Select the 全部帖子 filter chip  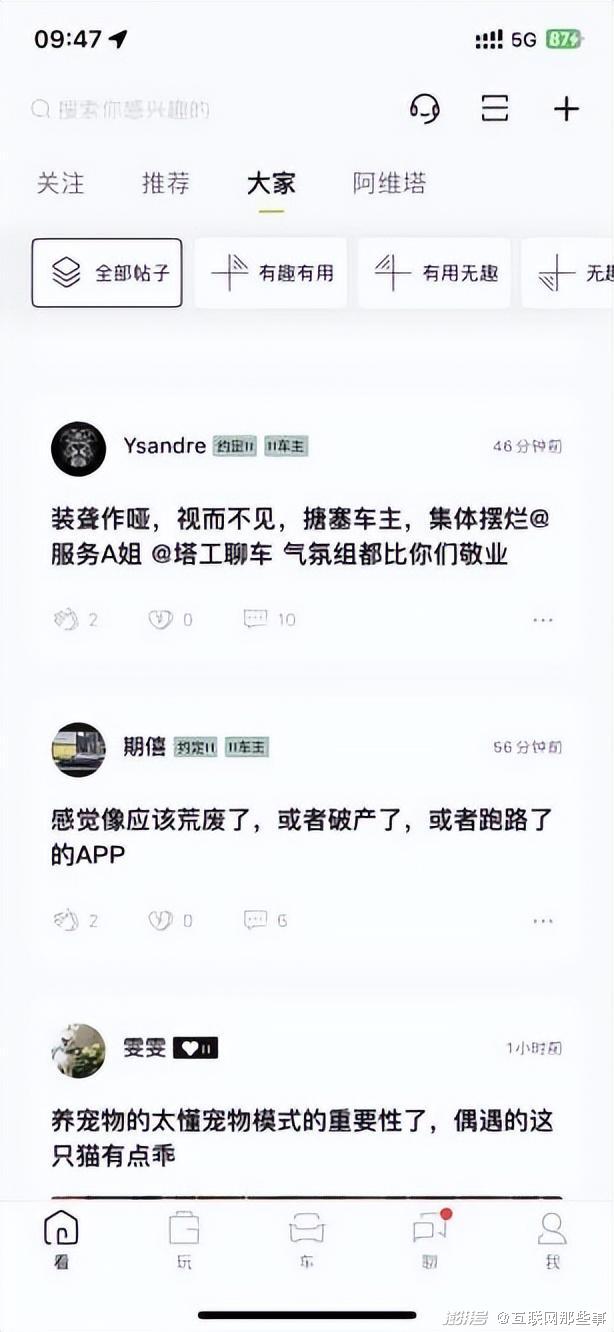pyautogui.click(x=107, y=272)
